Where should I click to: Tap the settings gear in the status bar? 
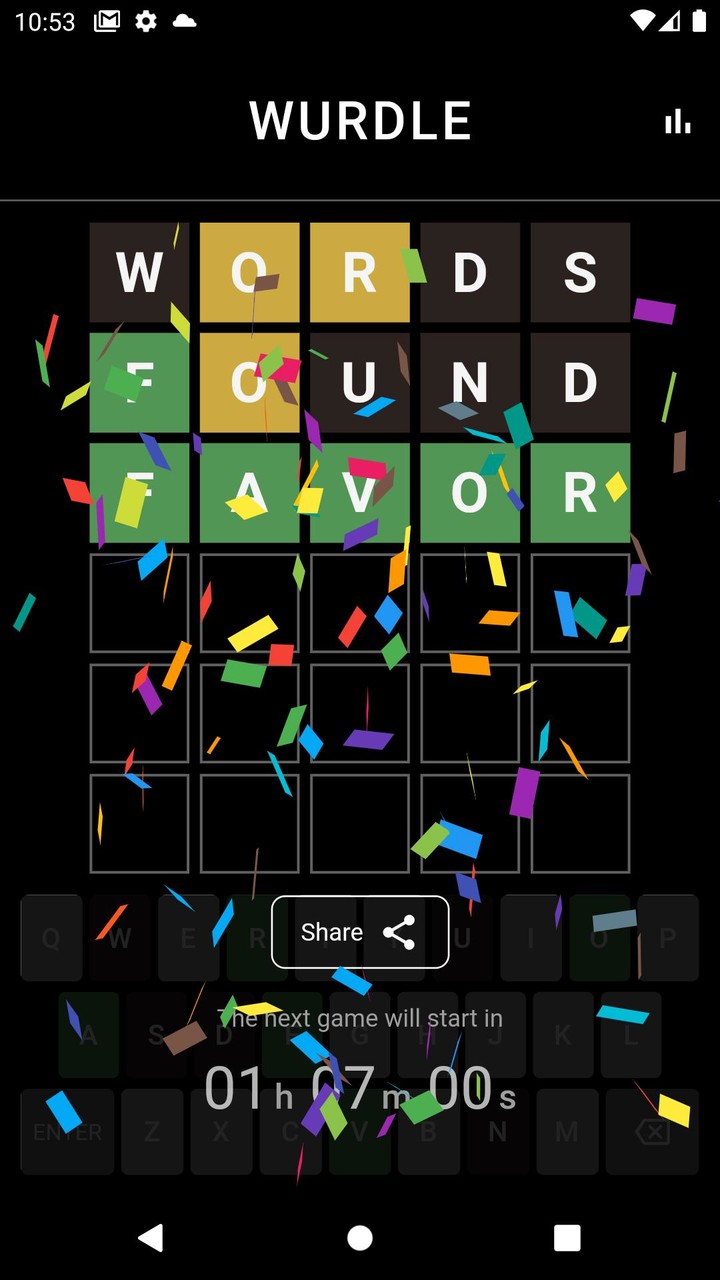(145, 20)
